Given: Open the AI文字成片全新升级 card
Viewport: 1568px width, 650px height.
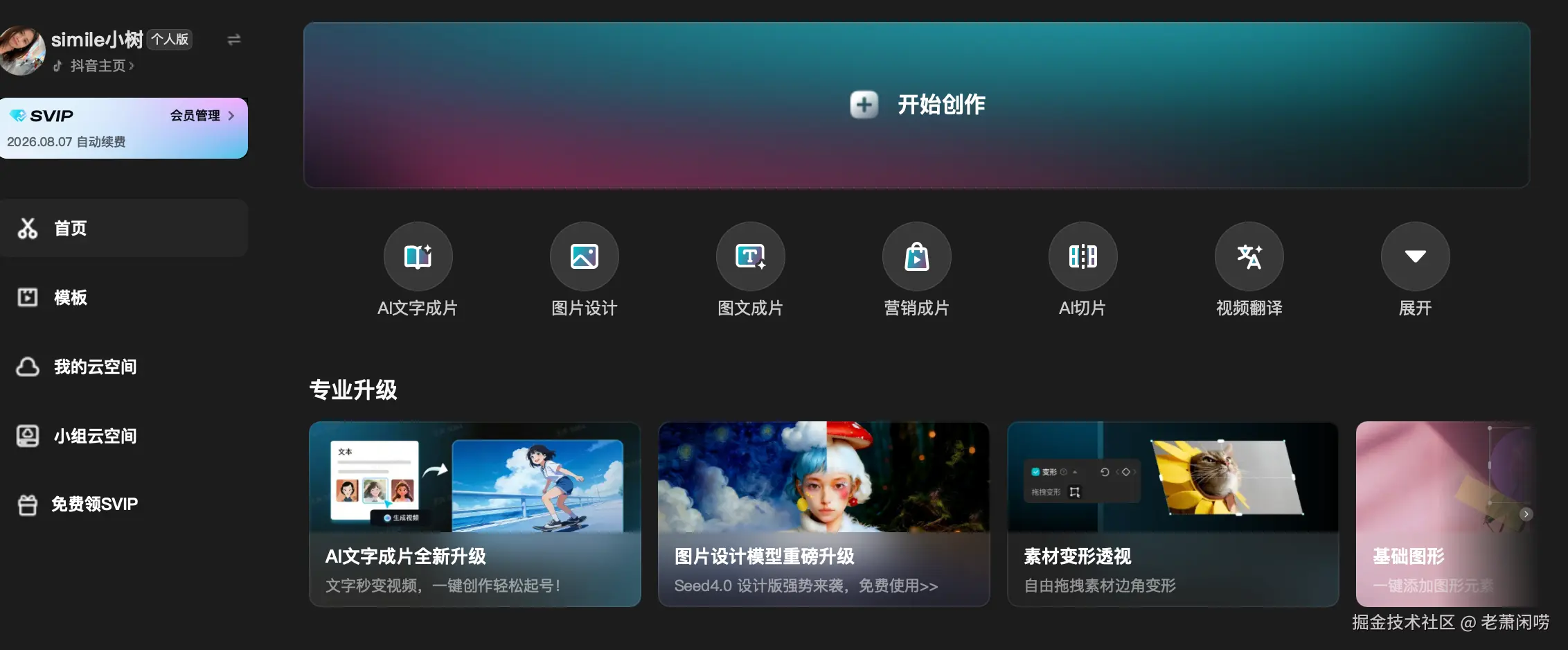Looking at the screenshot, I should tap(474, 513).
